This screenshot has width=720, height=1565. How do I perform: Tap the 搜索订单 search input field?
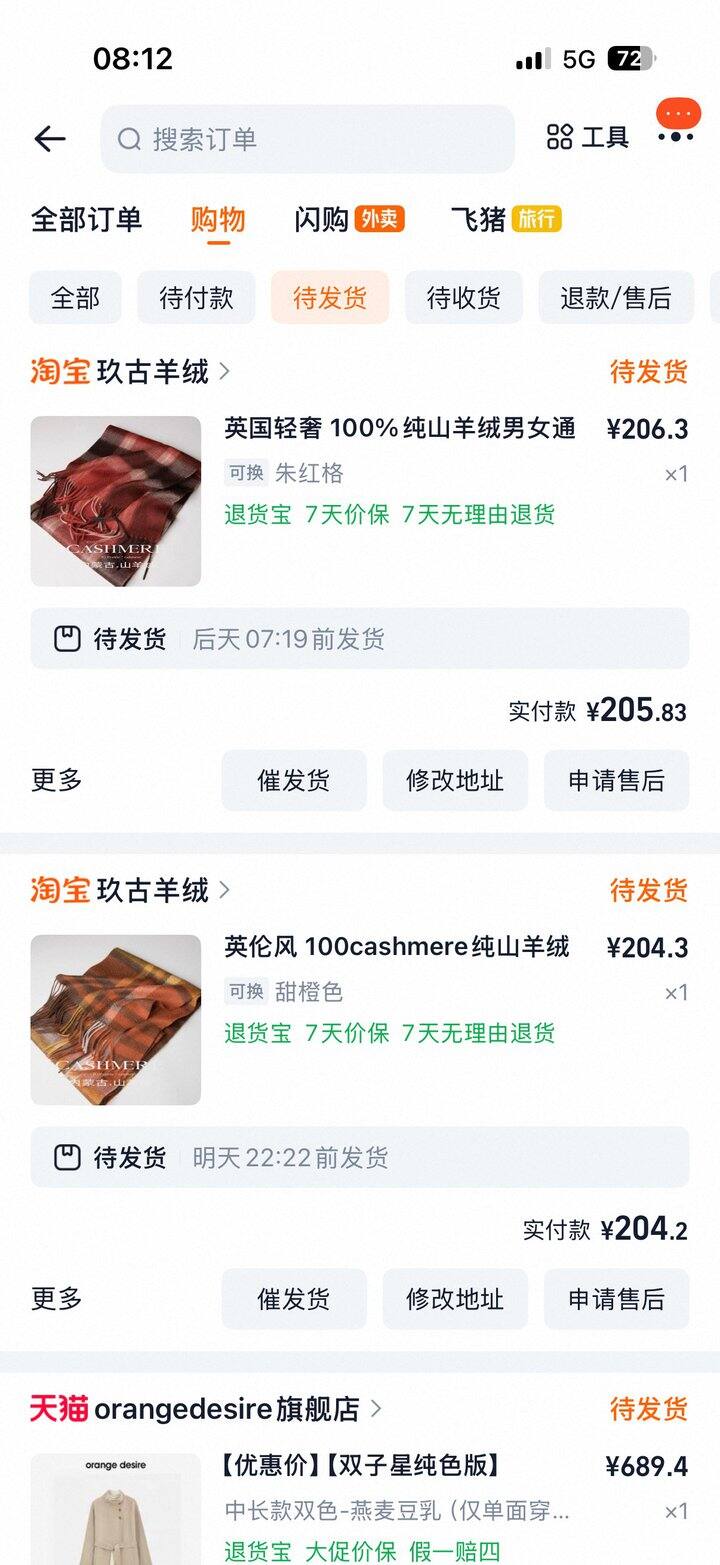(x=300, y=140)
